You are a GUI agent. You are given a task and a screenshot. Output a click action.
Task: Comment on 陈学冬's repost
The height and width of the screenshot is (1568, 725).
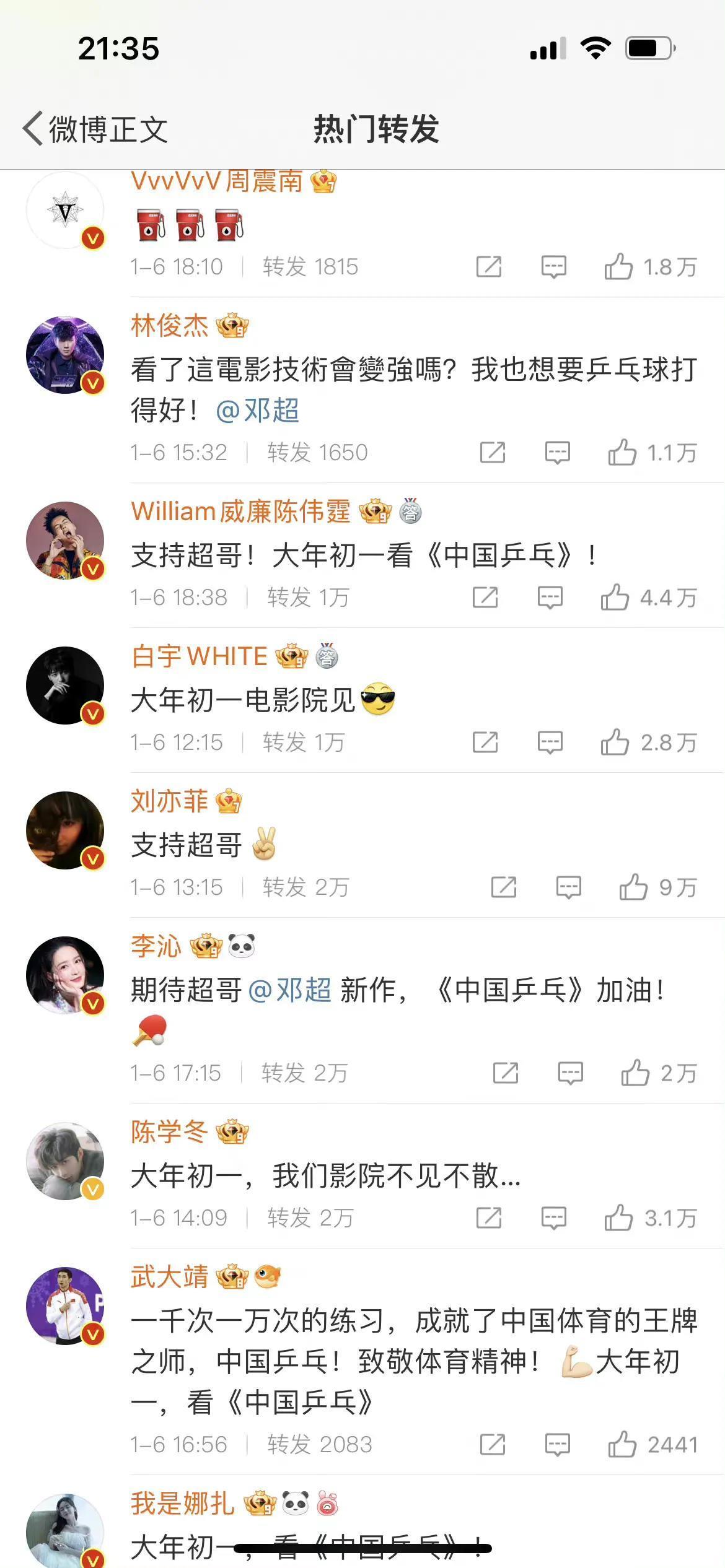(554, 1218)
